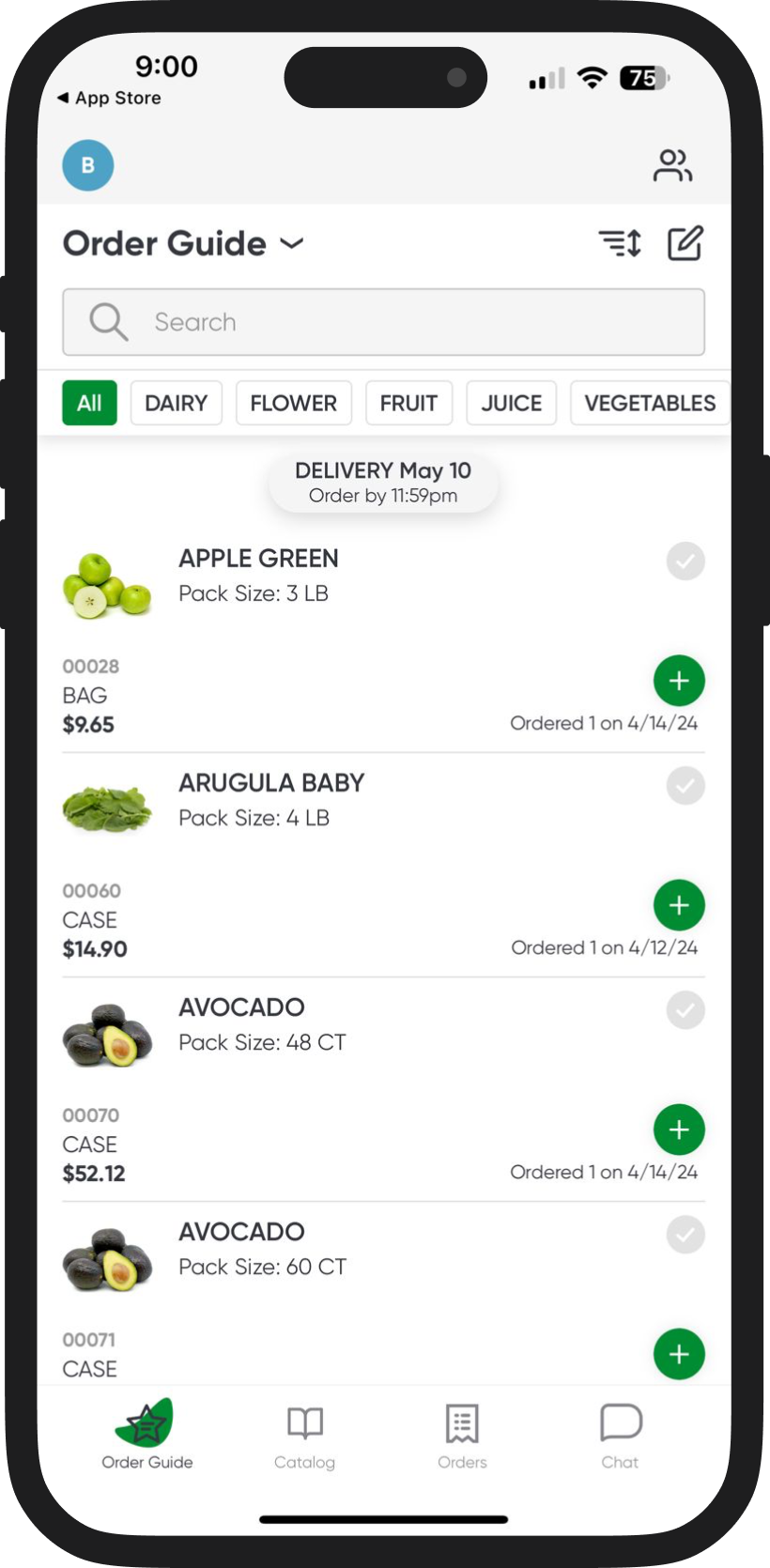770x1568 pixels.
Task: Go to the Chat tab
Action: point(620,1436)
